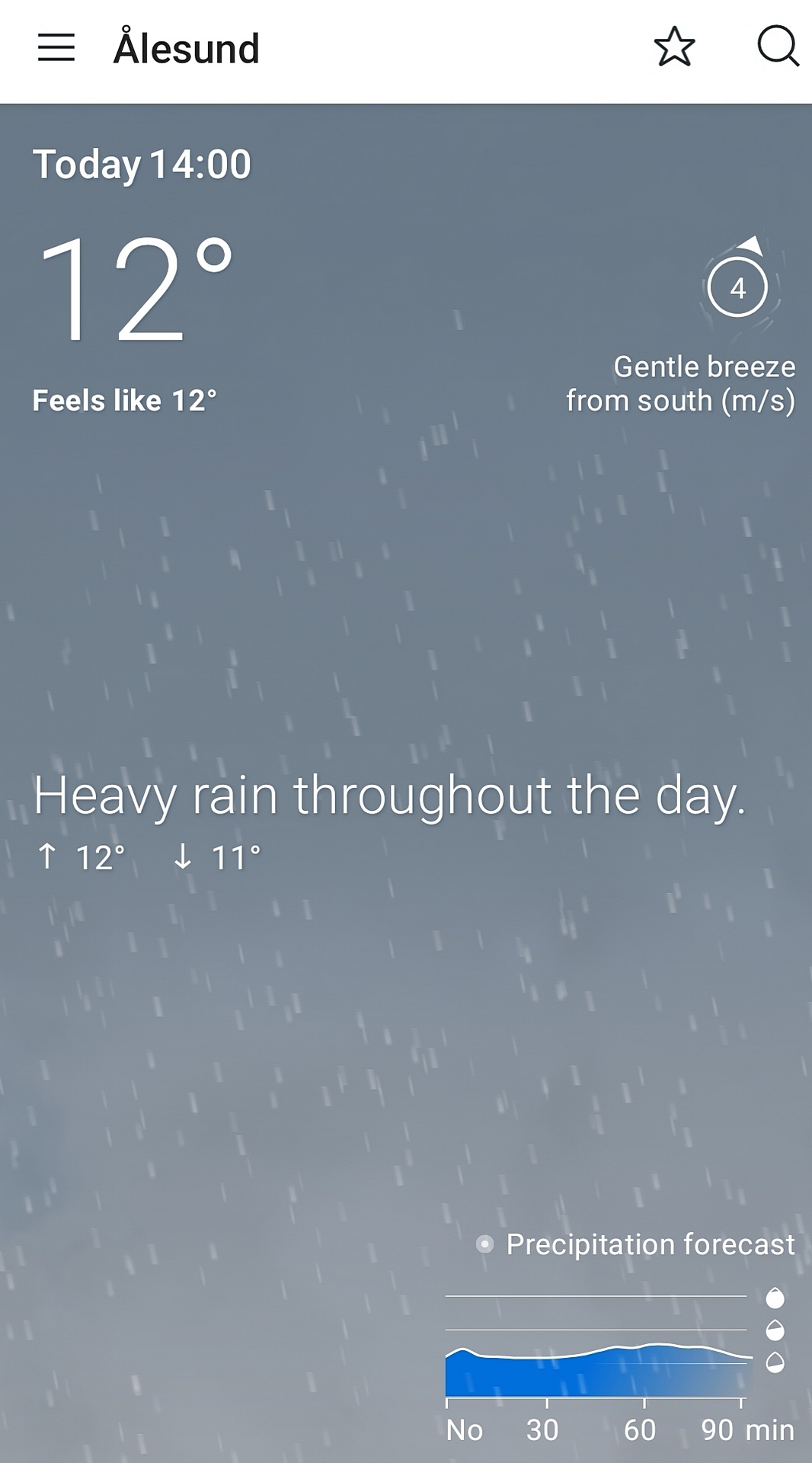Add Ålesund to favorites with the star
The width and height of the screenshot is (812, 1463).
(674, 47)
